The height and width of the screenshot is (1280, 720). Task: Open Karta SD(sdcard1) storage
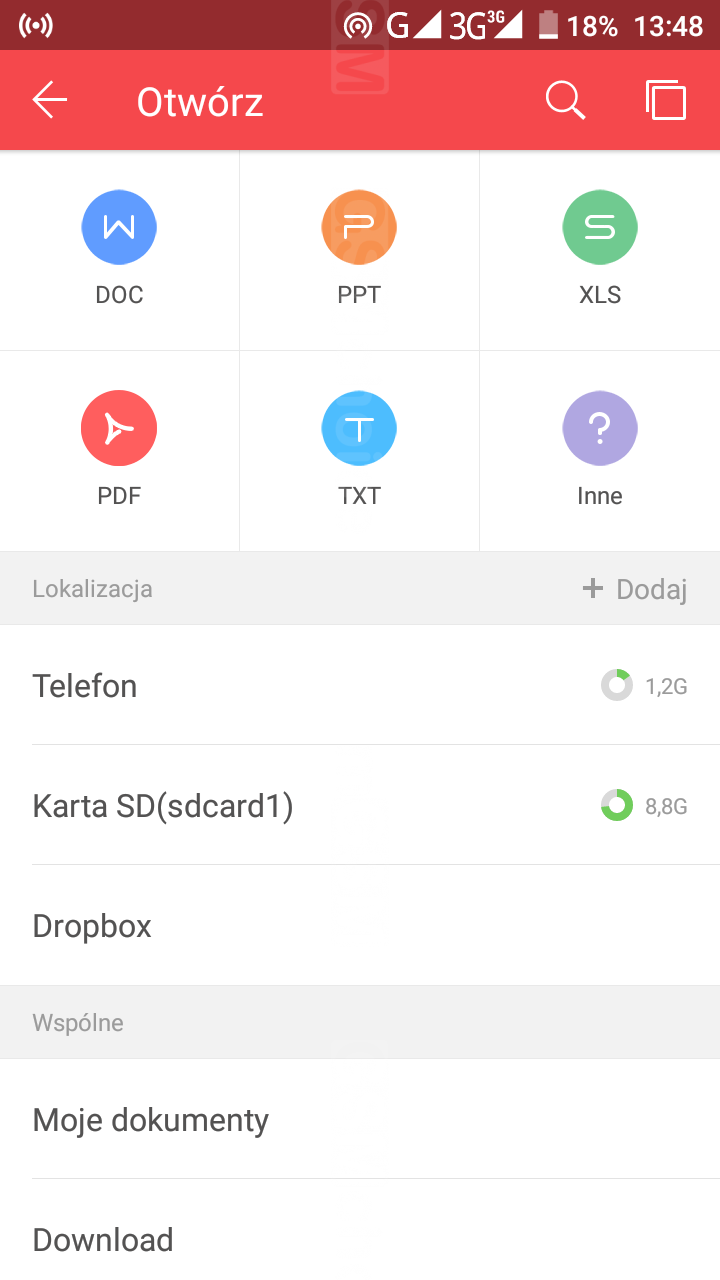tap(360, 806)
